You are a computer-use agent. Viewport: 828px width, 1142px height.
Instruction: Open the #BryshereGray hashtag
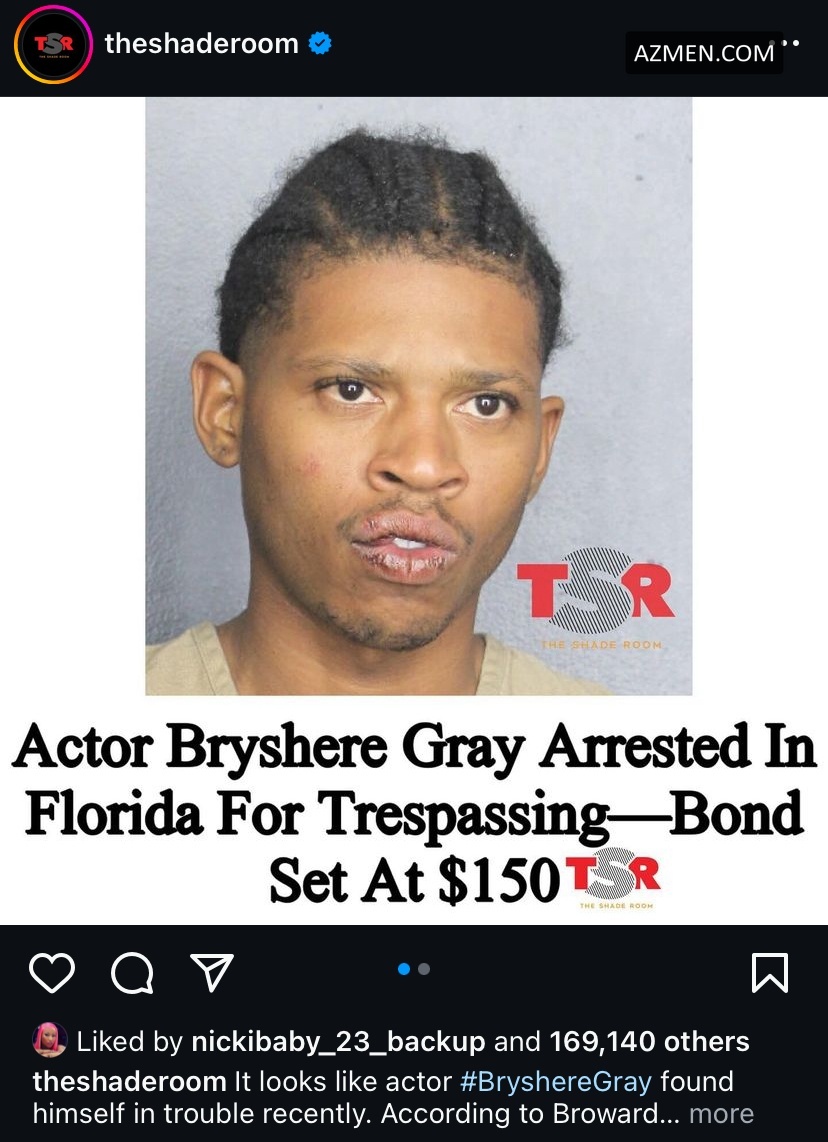click(x=555, y=1081)
